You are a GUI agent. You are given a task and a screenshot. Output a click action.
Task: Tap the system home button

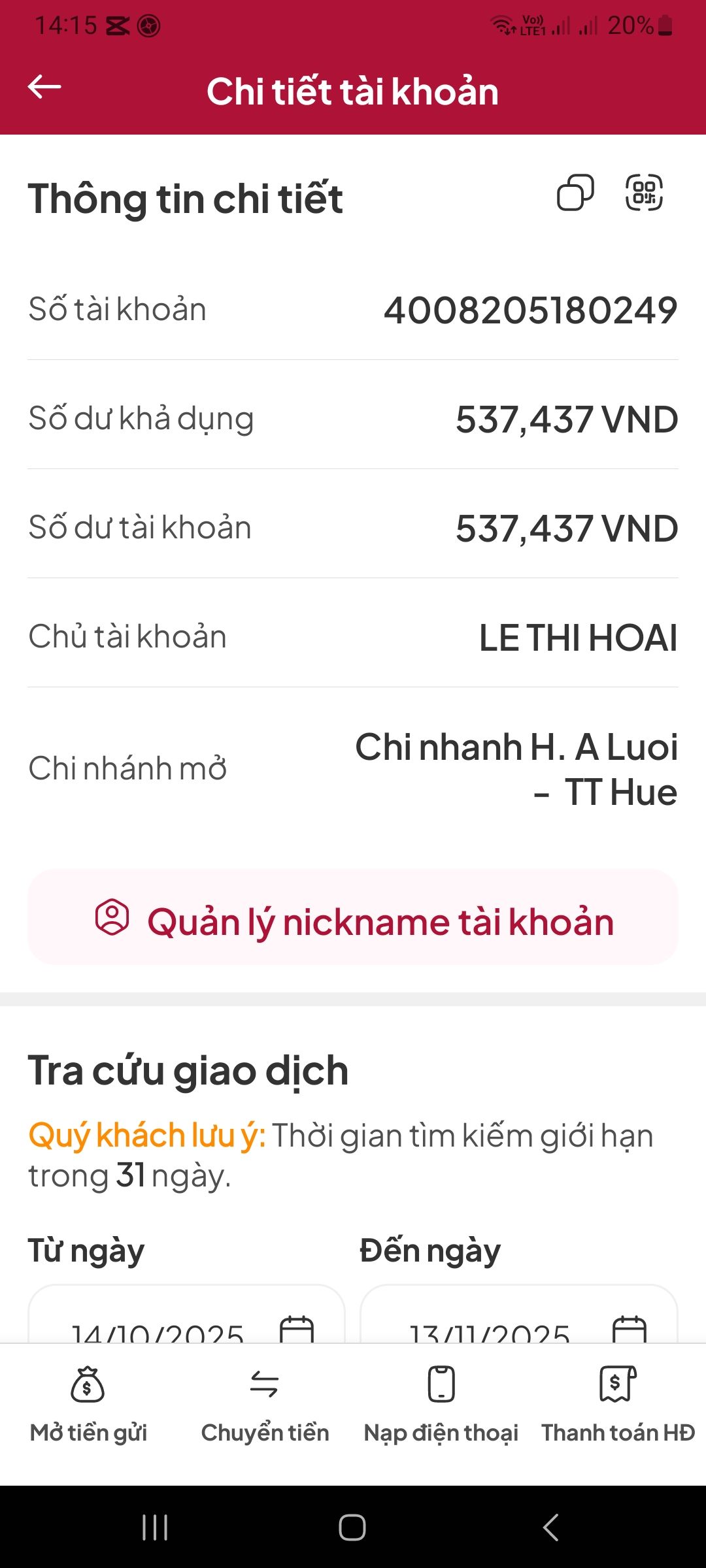pyautogui.click(x=352, y=1527)
